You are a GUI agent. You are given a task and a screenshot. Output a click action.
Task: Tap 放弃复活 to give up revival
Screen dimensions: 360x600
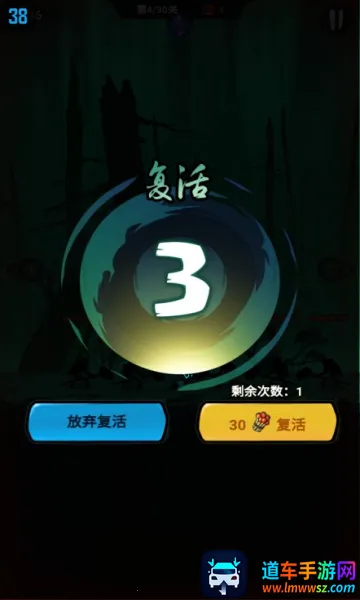pyautogui.click(x=97, y=422)
